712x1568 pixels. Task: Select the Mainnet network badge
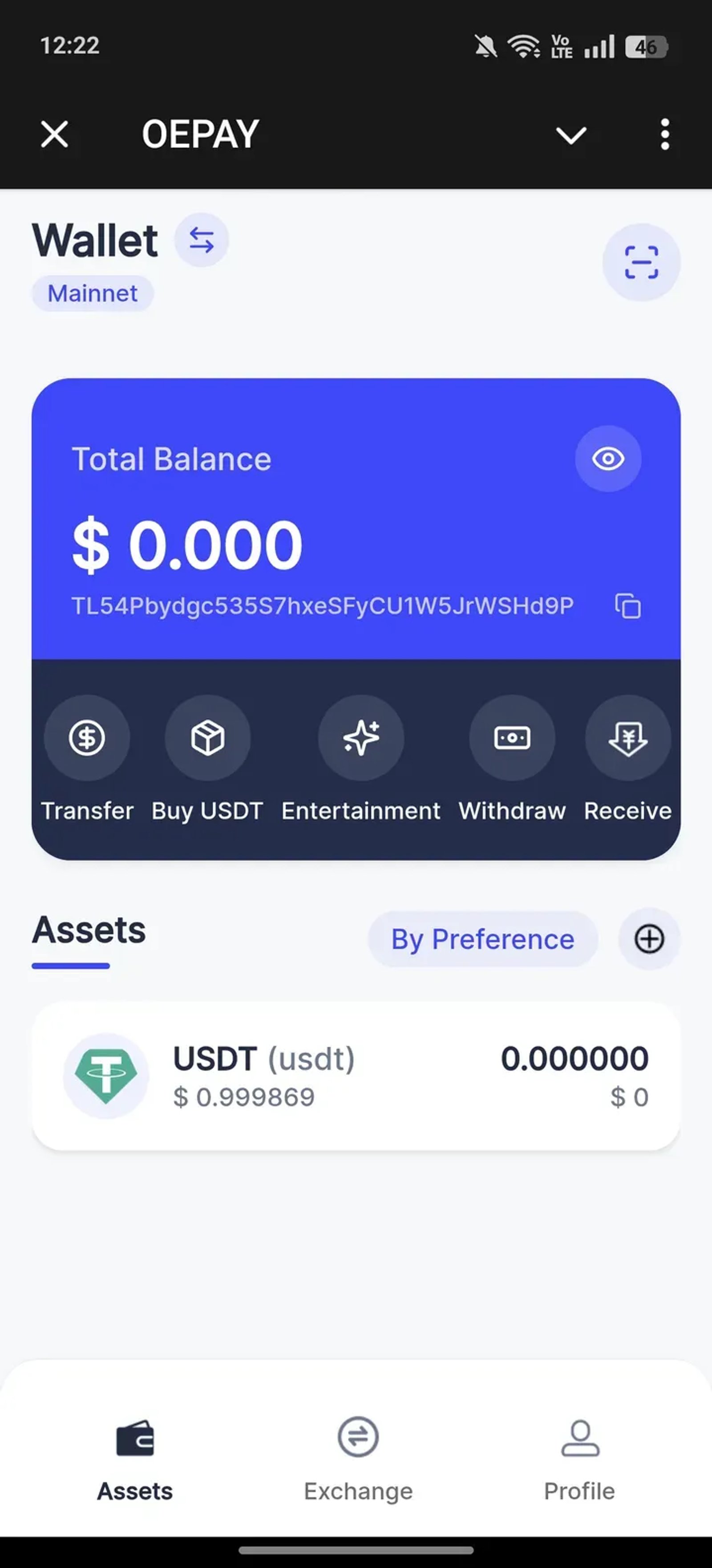point(93,293)
